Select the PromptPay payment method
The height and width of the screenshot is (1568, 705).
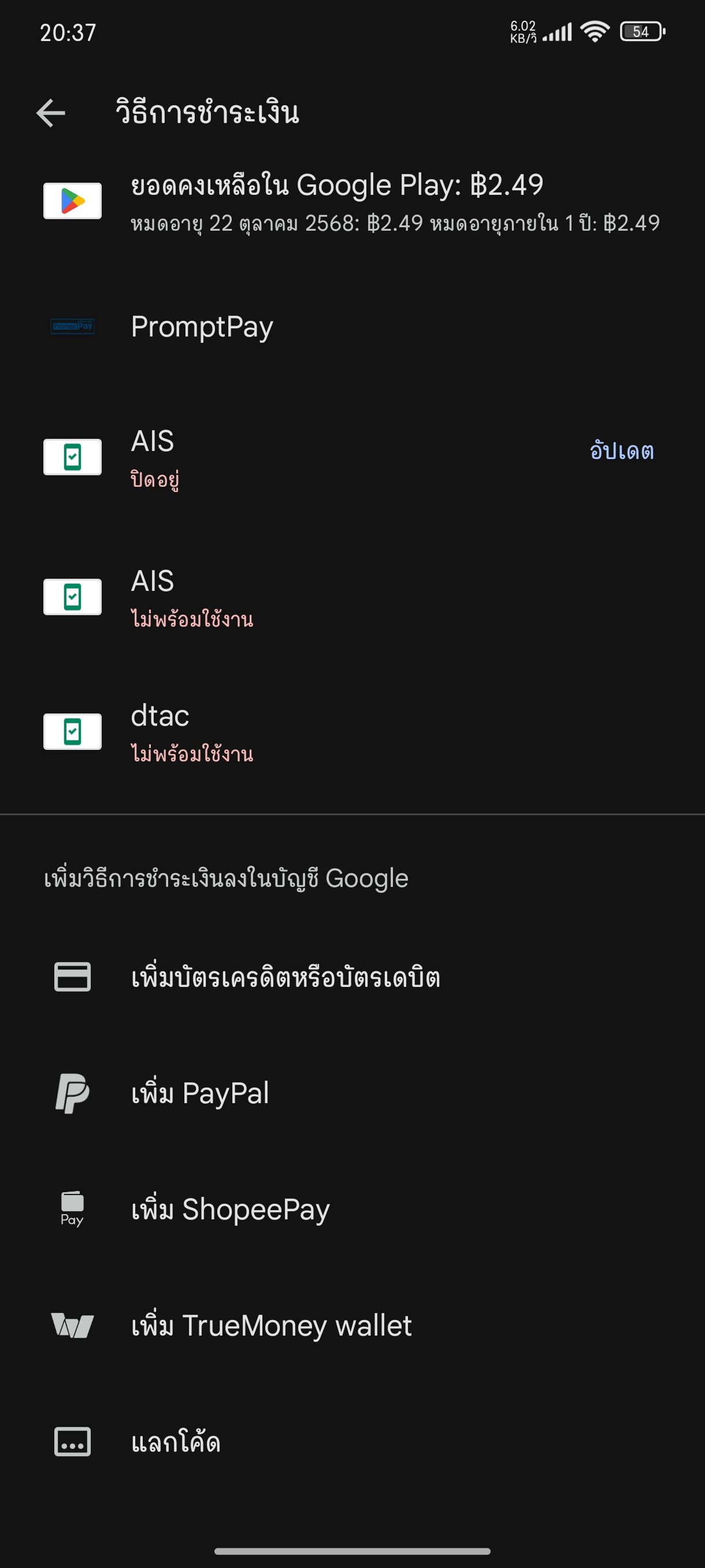[x=352, y=326]
